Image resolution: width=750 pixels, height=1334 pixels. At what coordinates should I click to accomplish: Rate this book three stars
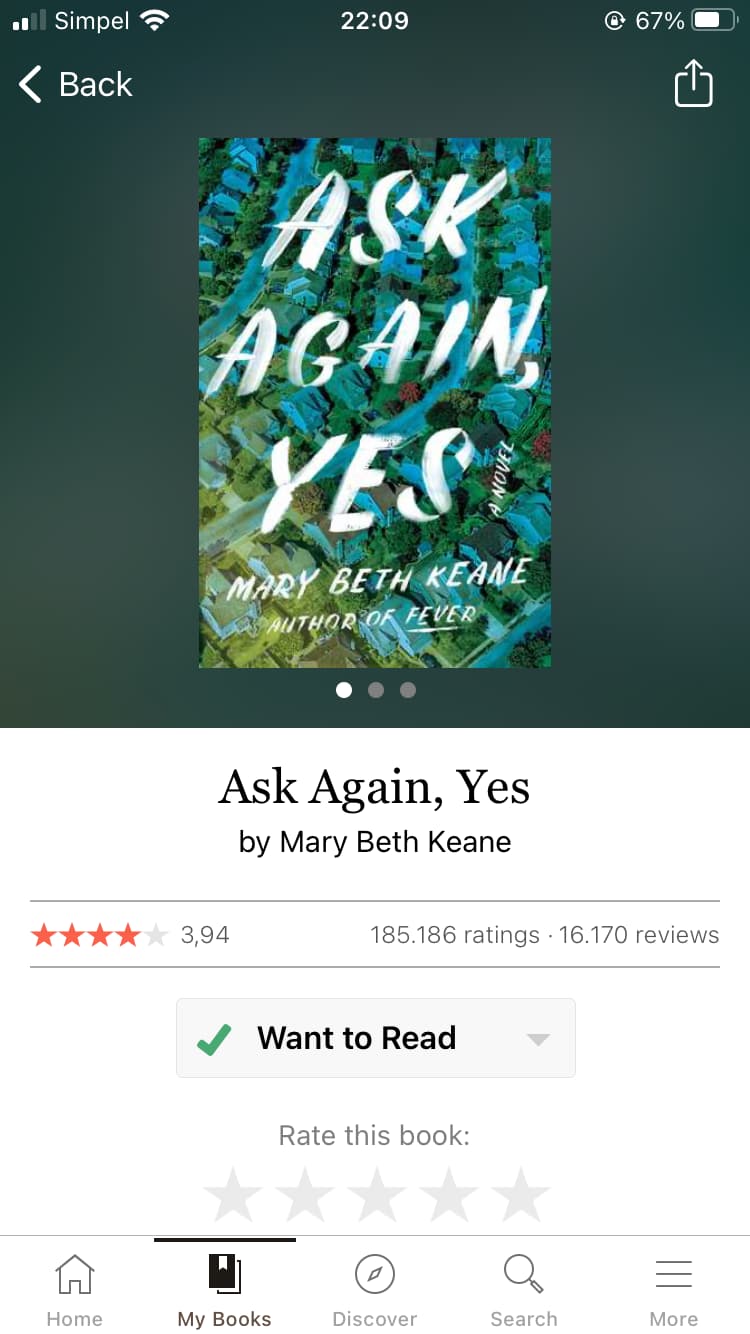(377, 1194)
